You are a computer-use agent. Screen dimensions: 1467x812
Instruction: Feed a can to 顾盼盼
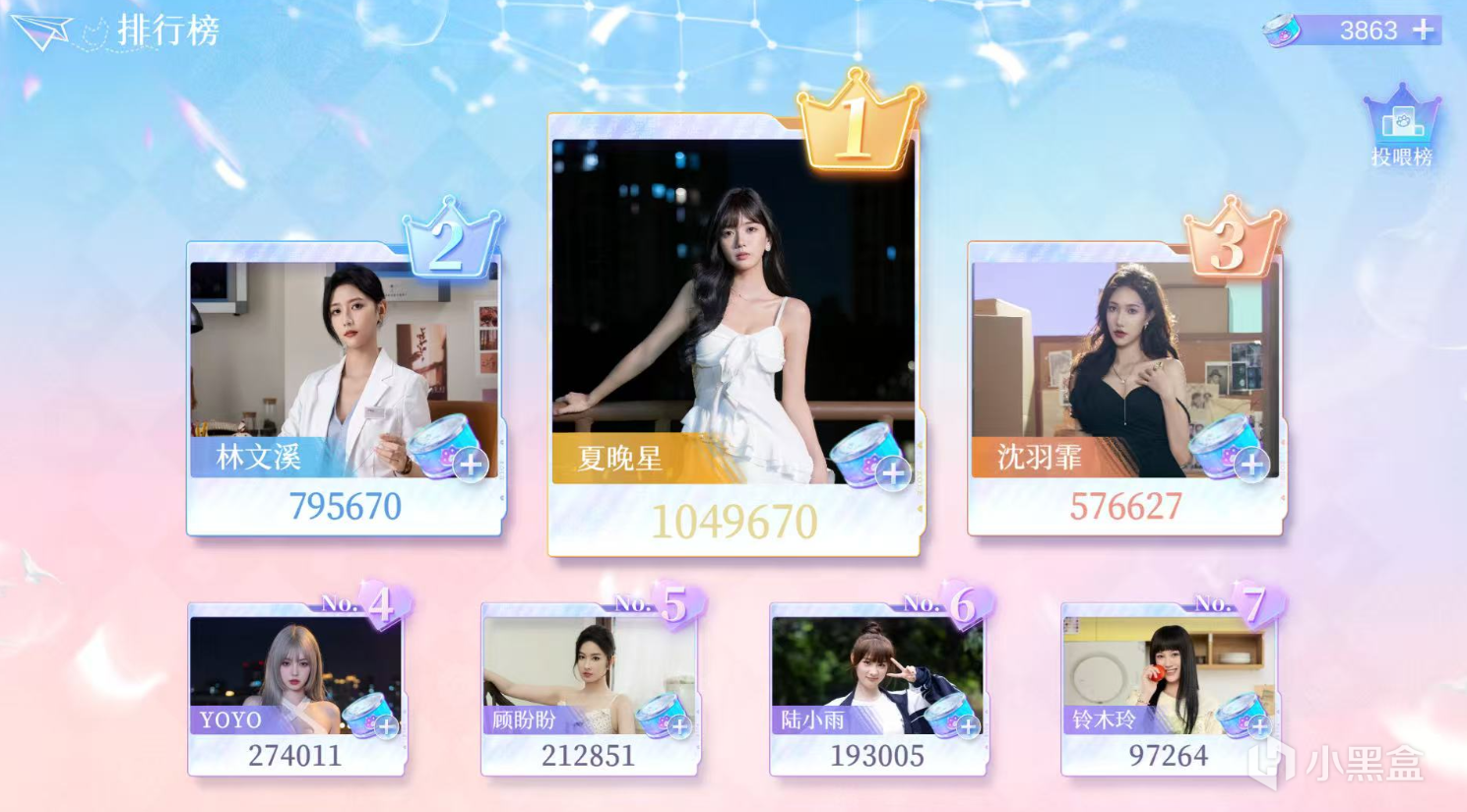click(679, 727)
